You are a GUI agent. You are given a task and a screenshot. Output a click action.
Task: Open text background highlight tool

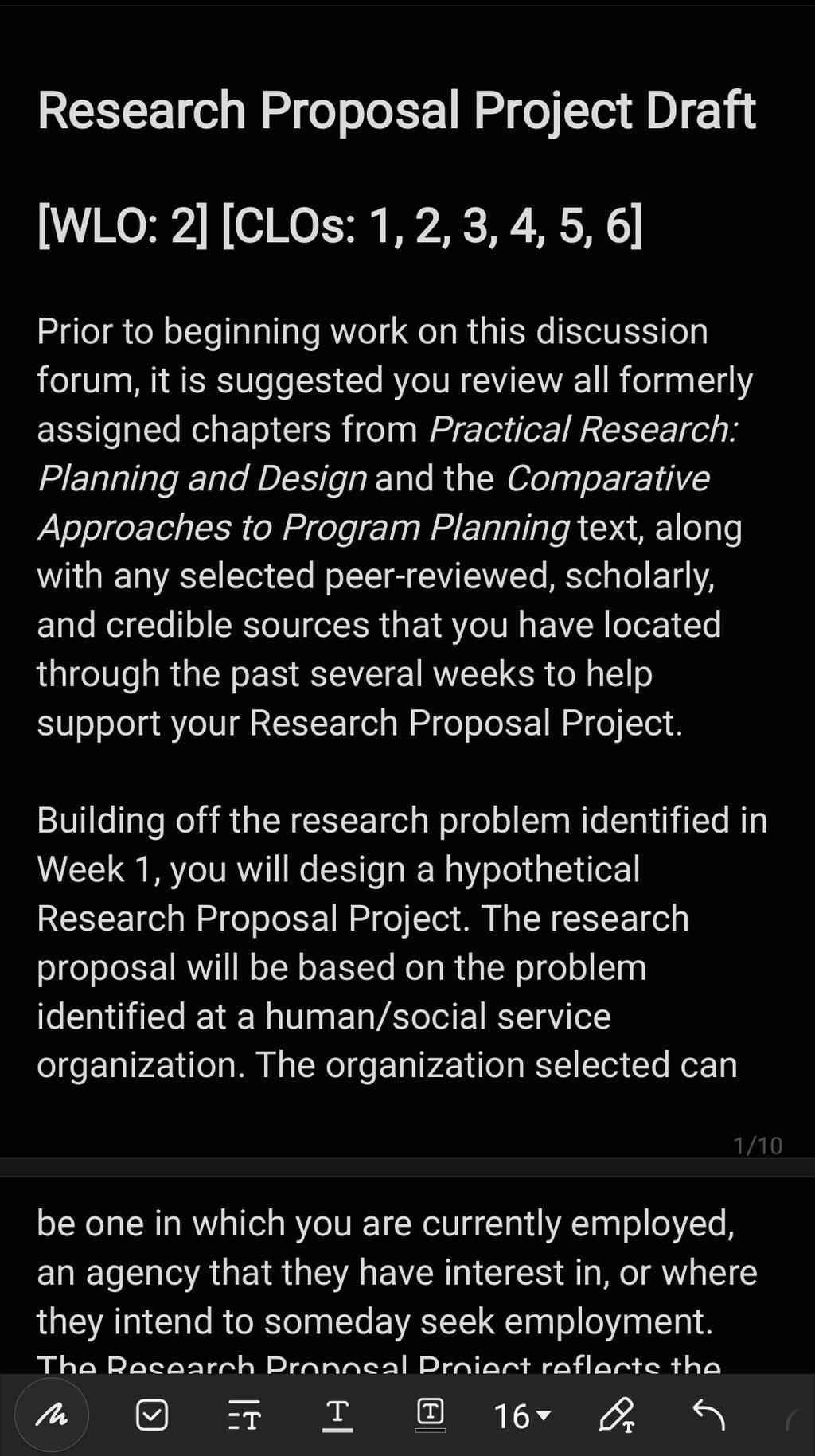pyautogui.click(x=431, y=1415)
